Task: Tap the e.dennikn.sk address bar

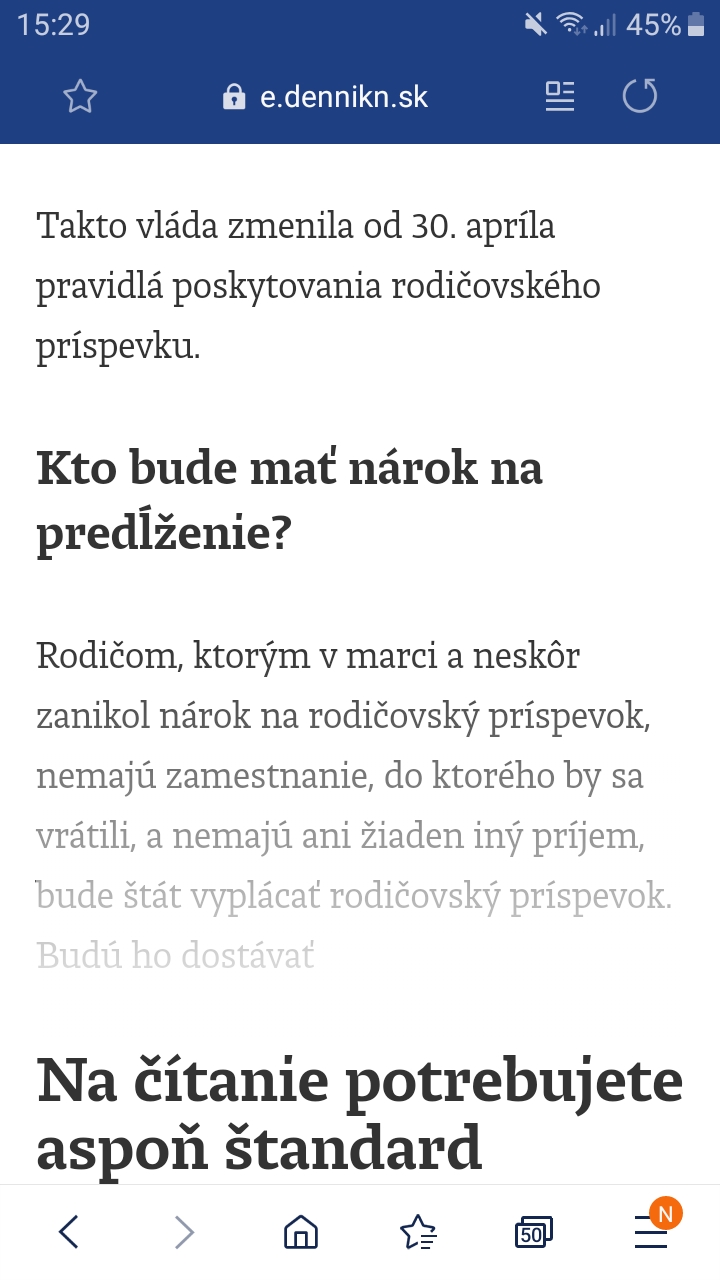Action: [326, 97]
